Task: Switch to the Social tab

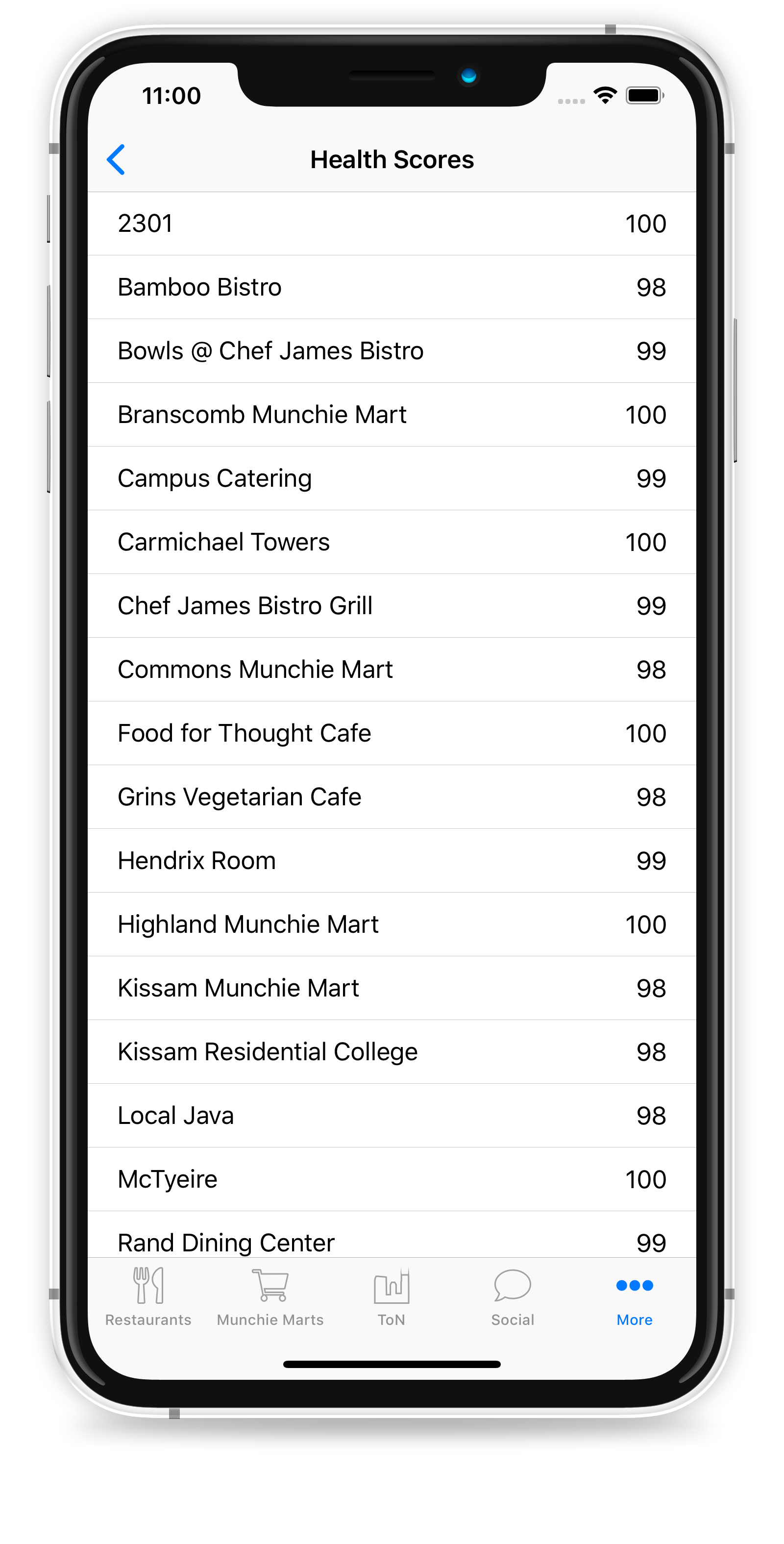Action: tap(513, 1297)
